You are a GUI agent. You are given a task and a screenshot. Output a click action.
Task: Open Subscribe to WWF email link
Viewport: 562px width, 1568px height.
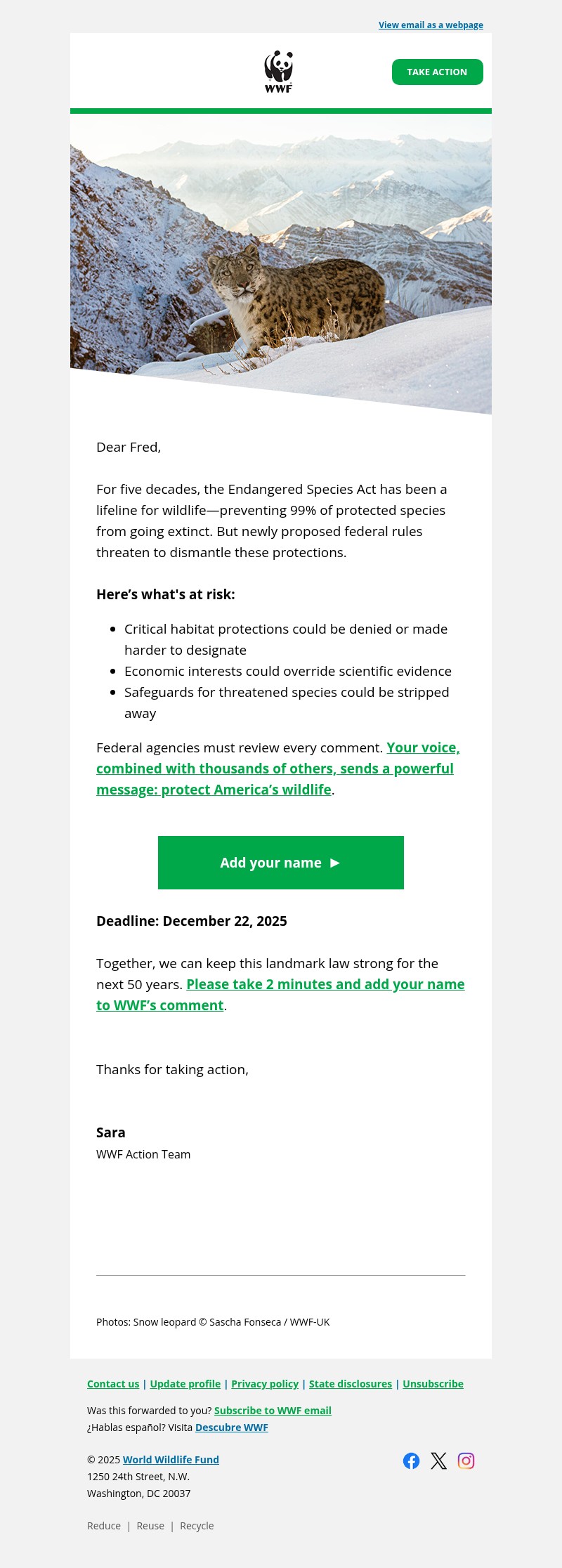click(x=273, y=1410)
